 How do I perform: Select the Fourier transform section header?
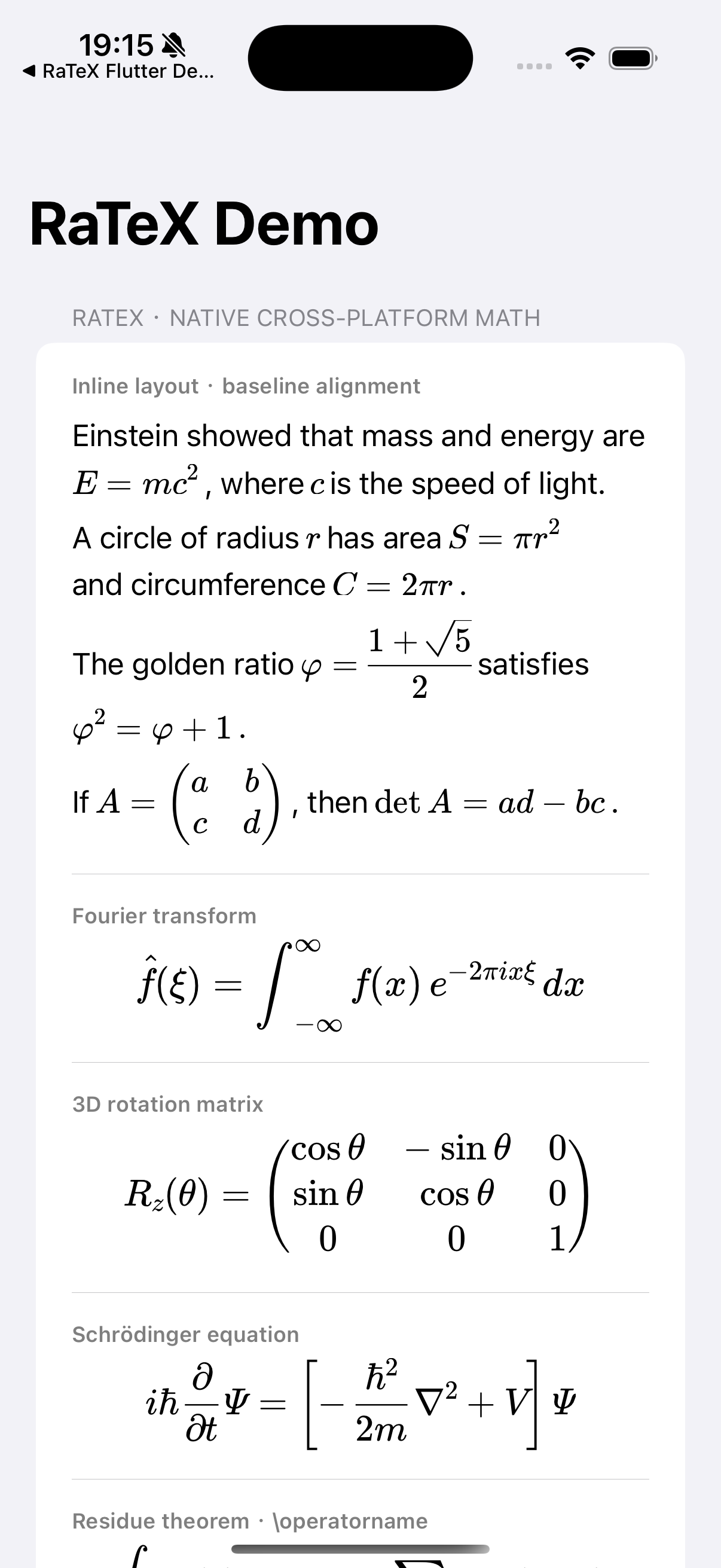point(164,915)
